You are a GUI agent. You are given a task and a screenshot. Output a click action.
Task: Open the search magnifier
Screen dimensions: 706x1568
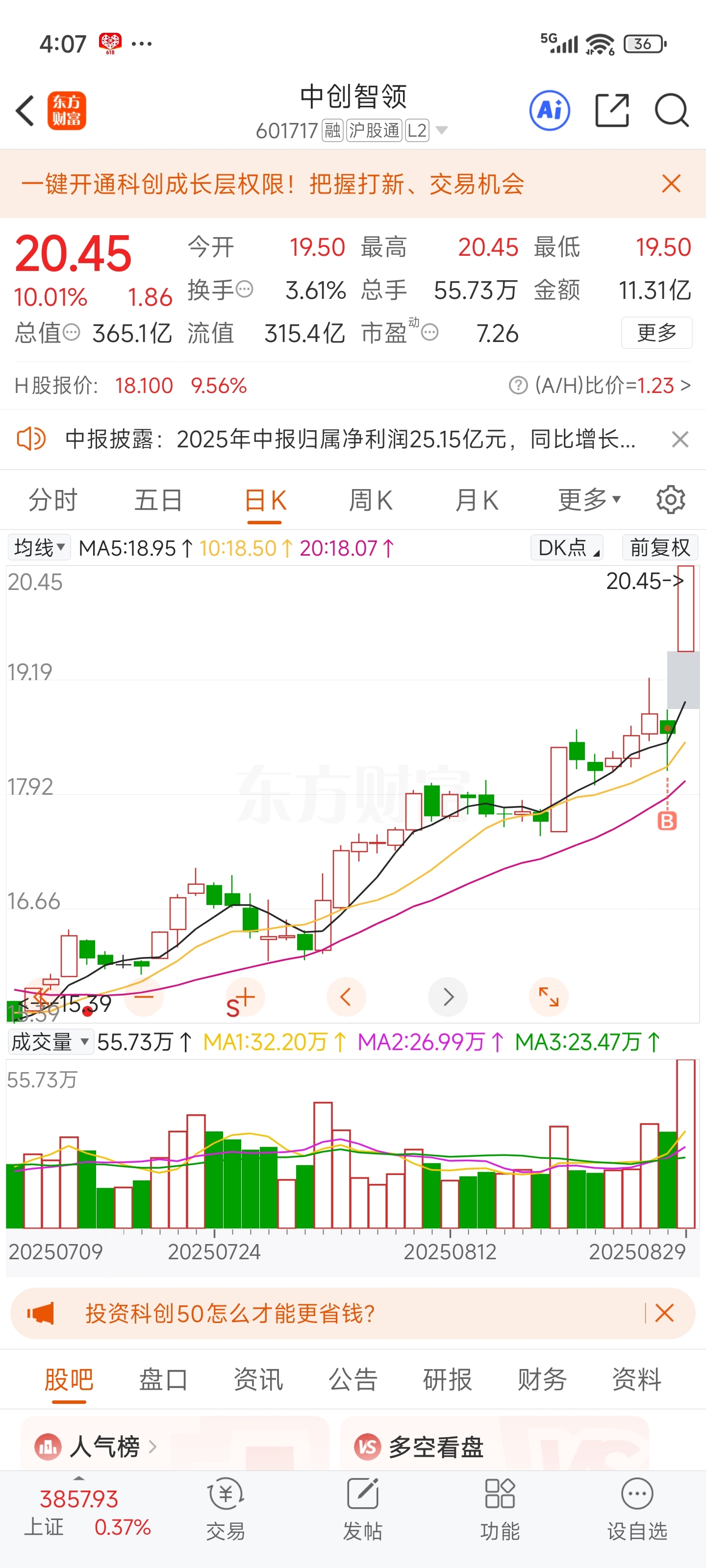[x=671, y=111]
